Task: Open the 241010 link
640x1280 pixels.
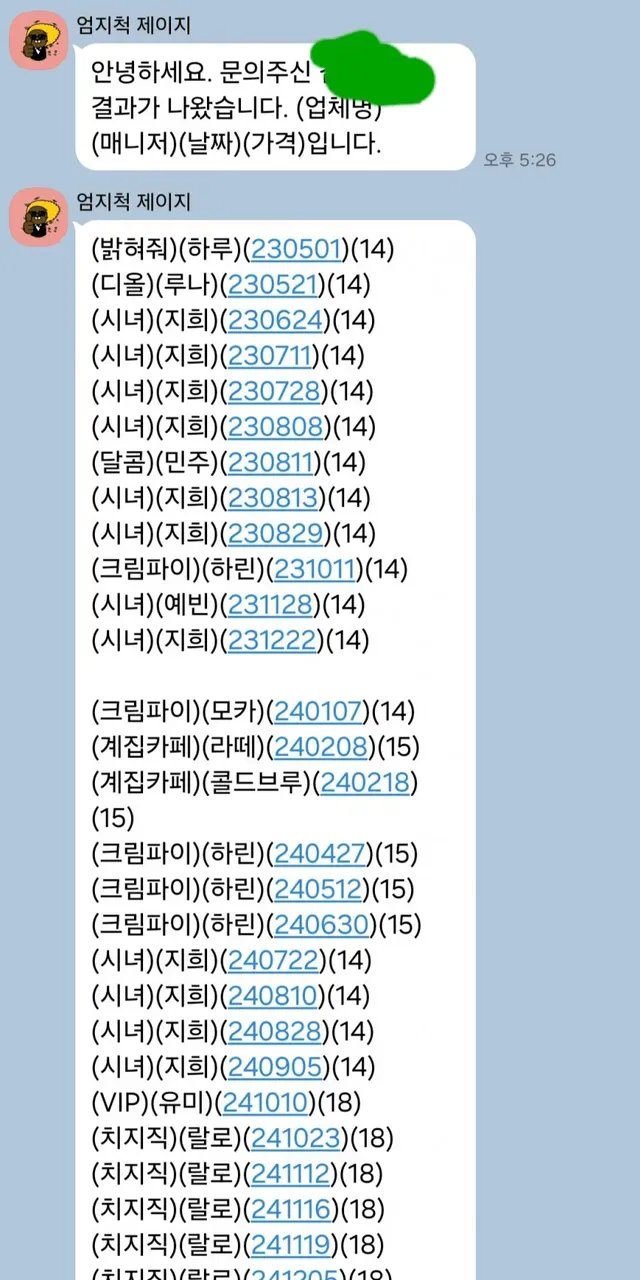Action: pyautogui.click(x=266, y=1102)
